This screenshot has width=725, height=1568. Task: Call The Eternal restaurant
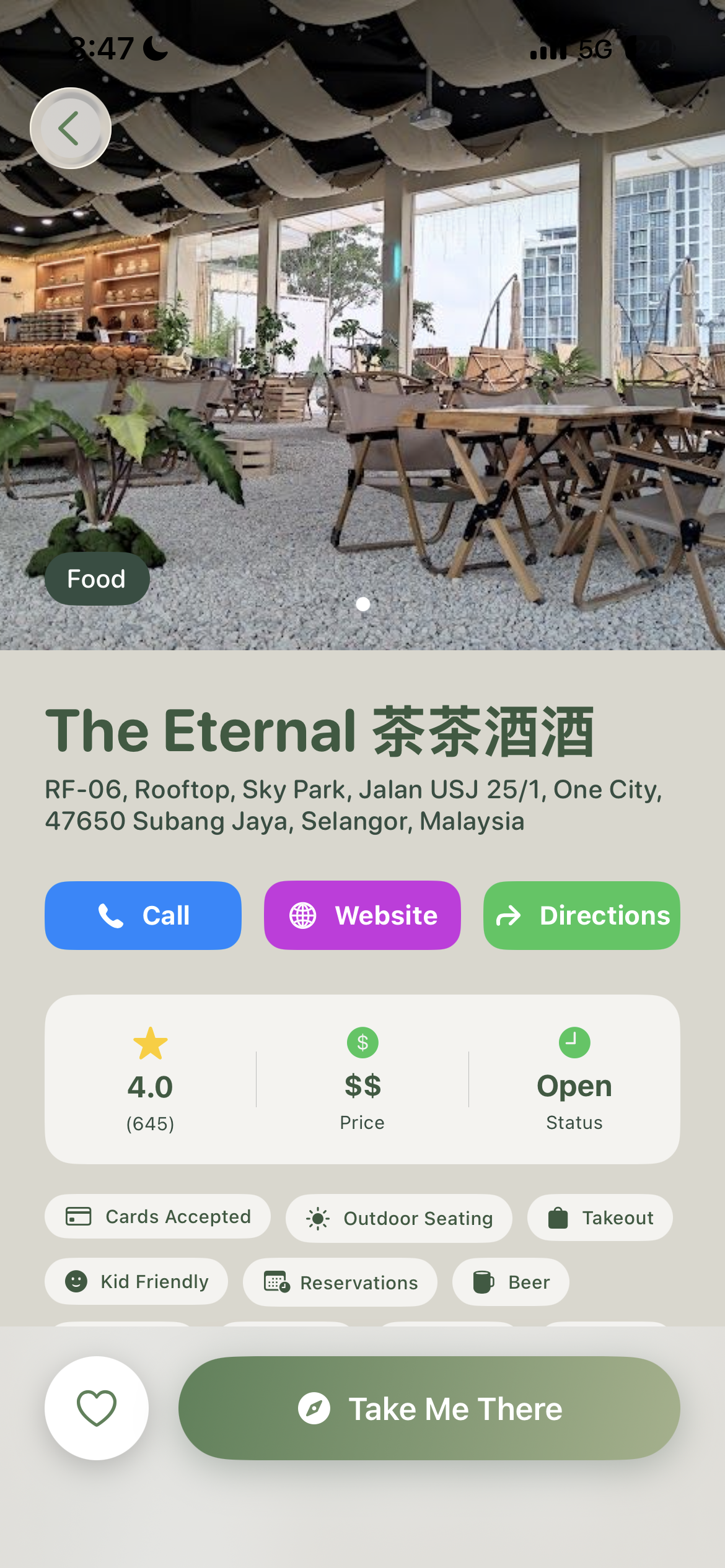pyautogui.click(x=143, y=915)
